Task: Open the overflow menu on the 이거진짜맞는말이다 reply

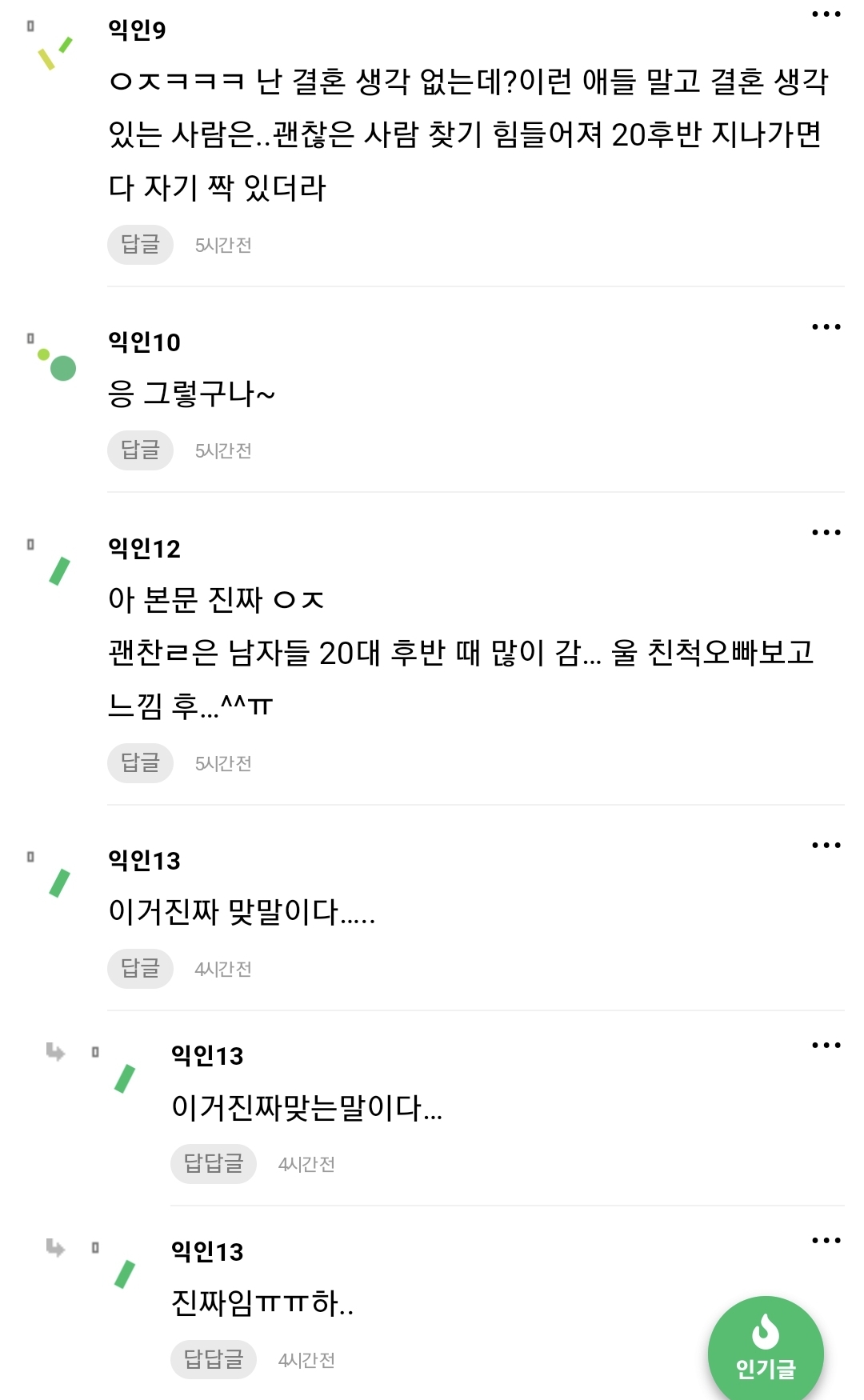Action: click(x=826, y=1045)
